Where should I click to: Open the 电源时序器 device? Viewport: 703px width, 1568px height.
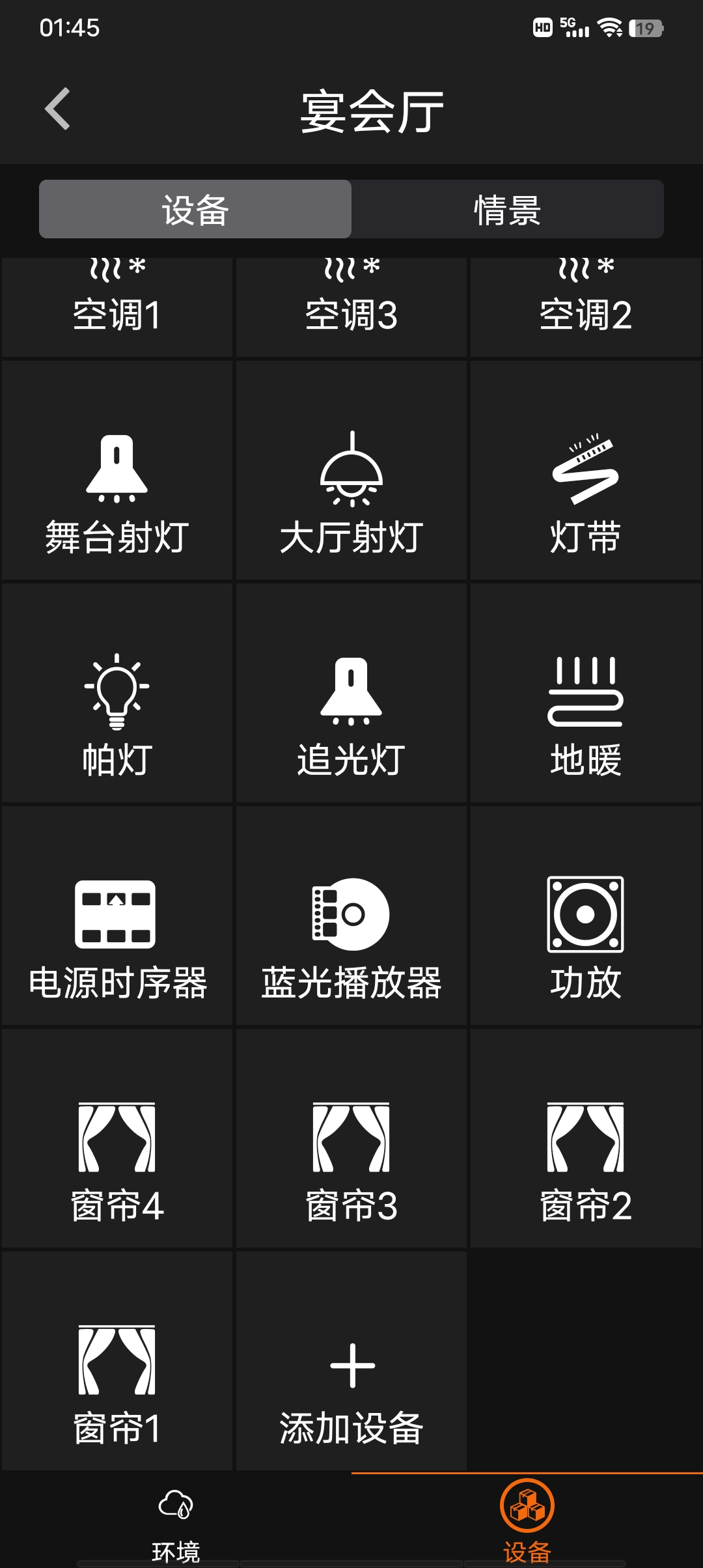click(117, 916)
